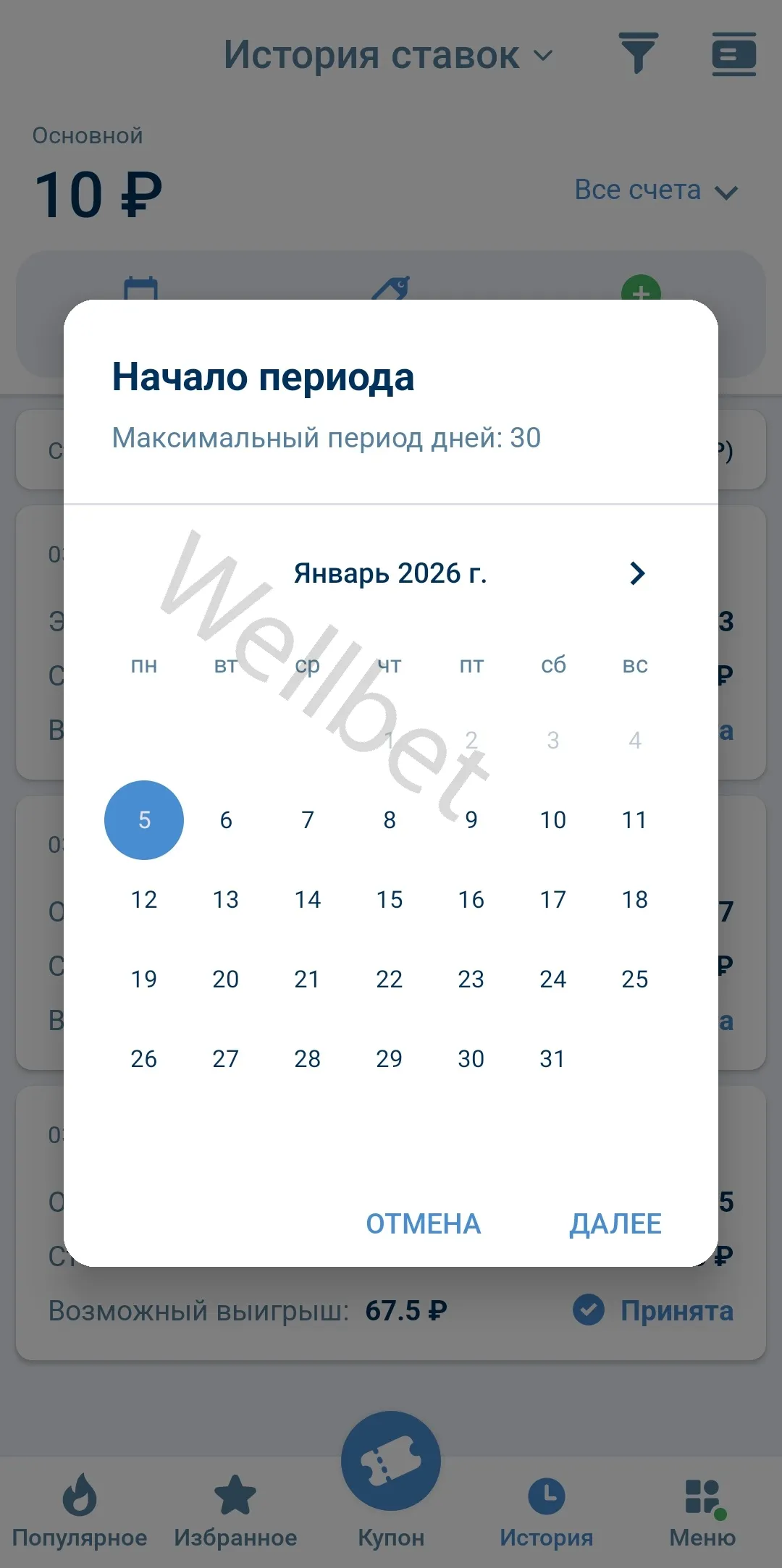Go to the next month in calendar
Viewport: 782px width, 1568px height.
[x=637, y=573]
